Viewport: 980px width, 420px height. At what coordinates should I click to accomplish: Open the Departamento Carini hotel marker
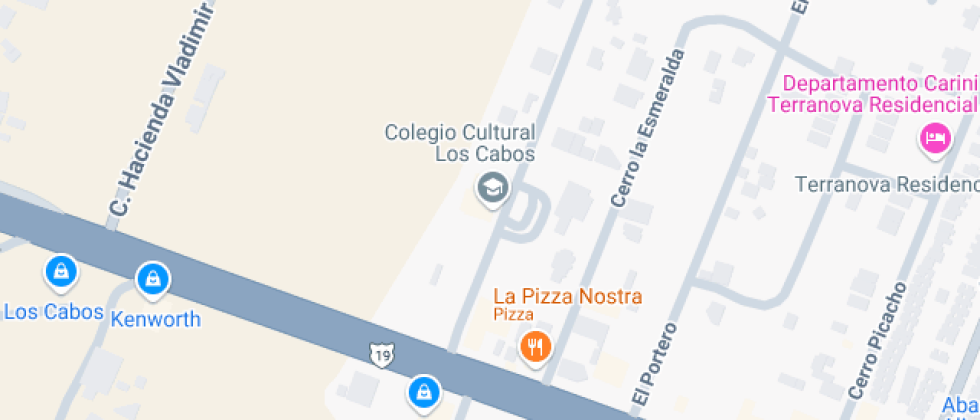pos(934,138)
